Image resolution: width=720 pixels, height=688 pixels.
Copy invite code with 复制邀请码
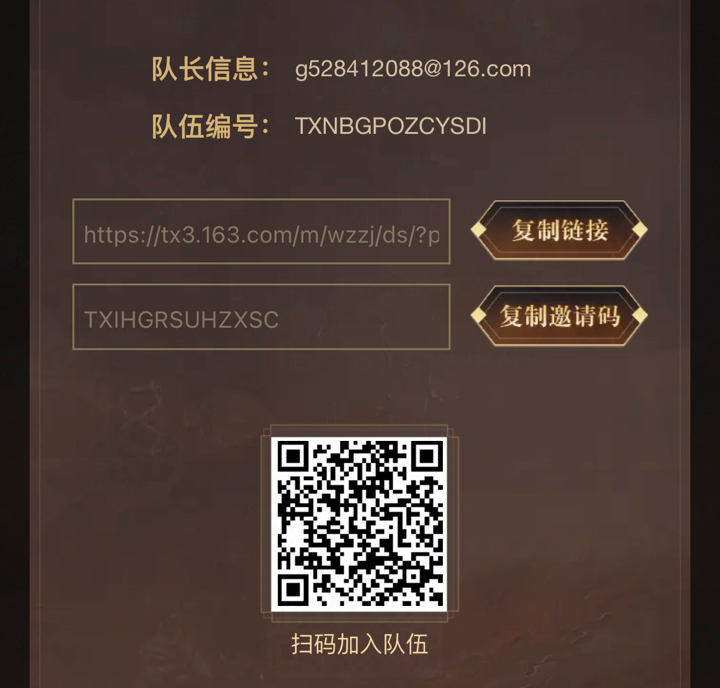pos(559,317)
